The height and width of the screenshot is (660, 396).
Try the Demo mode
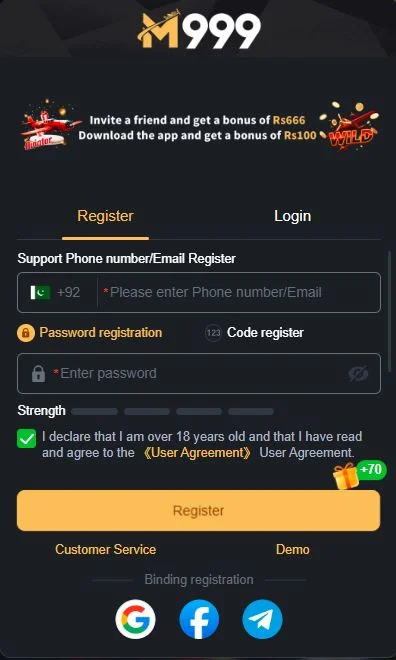(292, 549)
